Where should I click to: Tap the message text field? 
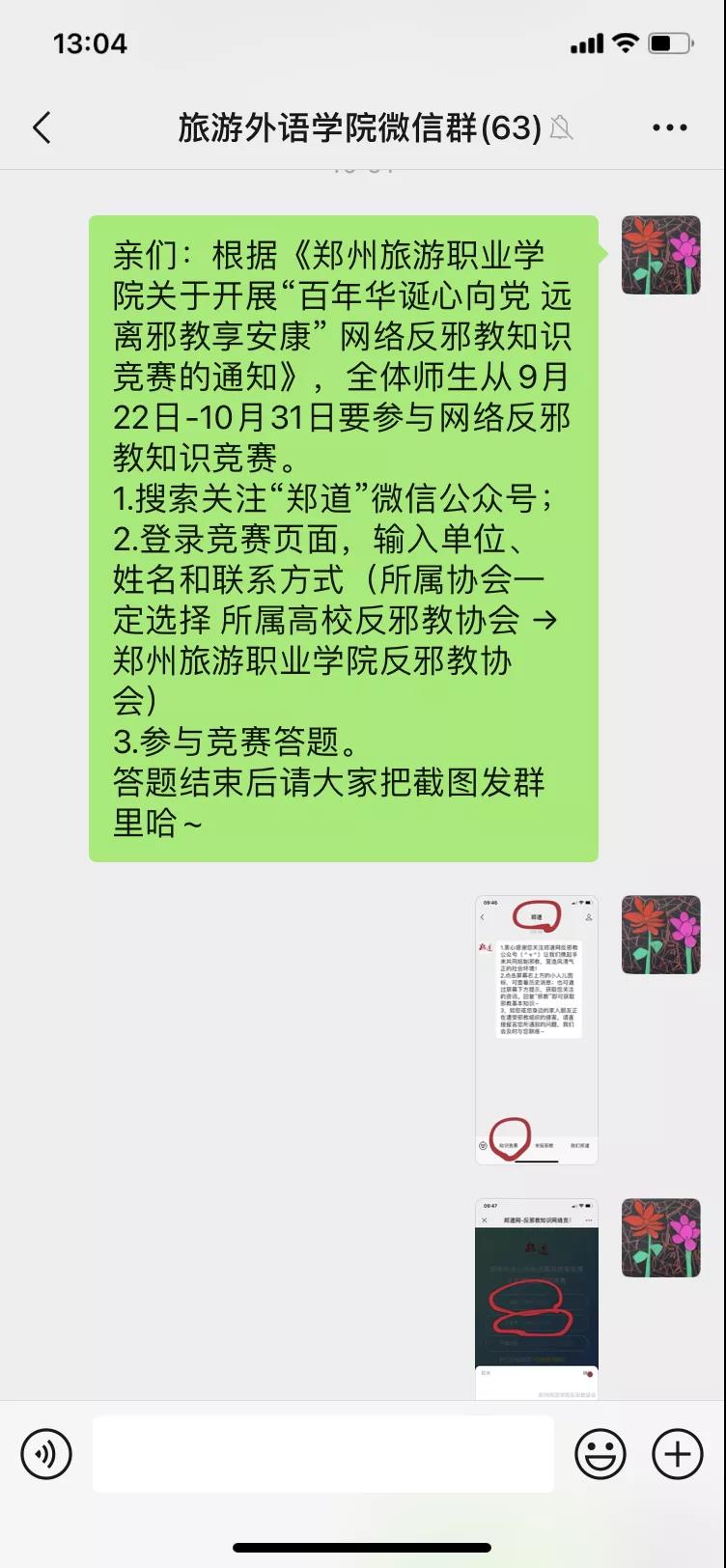323,1453
